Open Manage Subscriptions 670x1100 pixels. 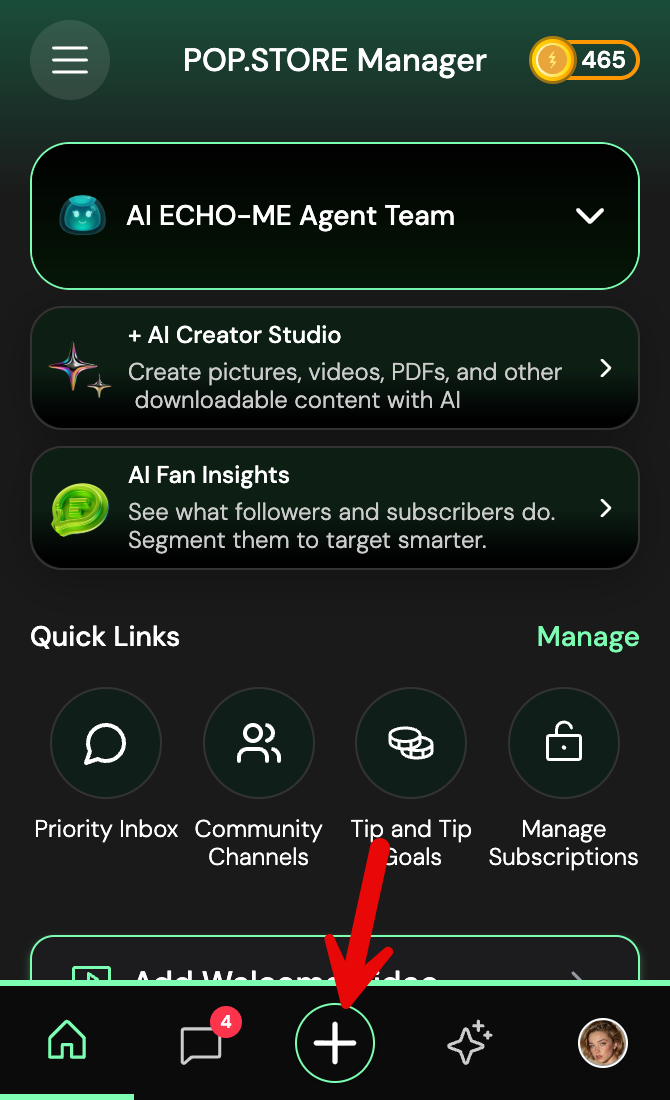tap(564, 744)
